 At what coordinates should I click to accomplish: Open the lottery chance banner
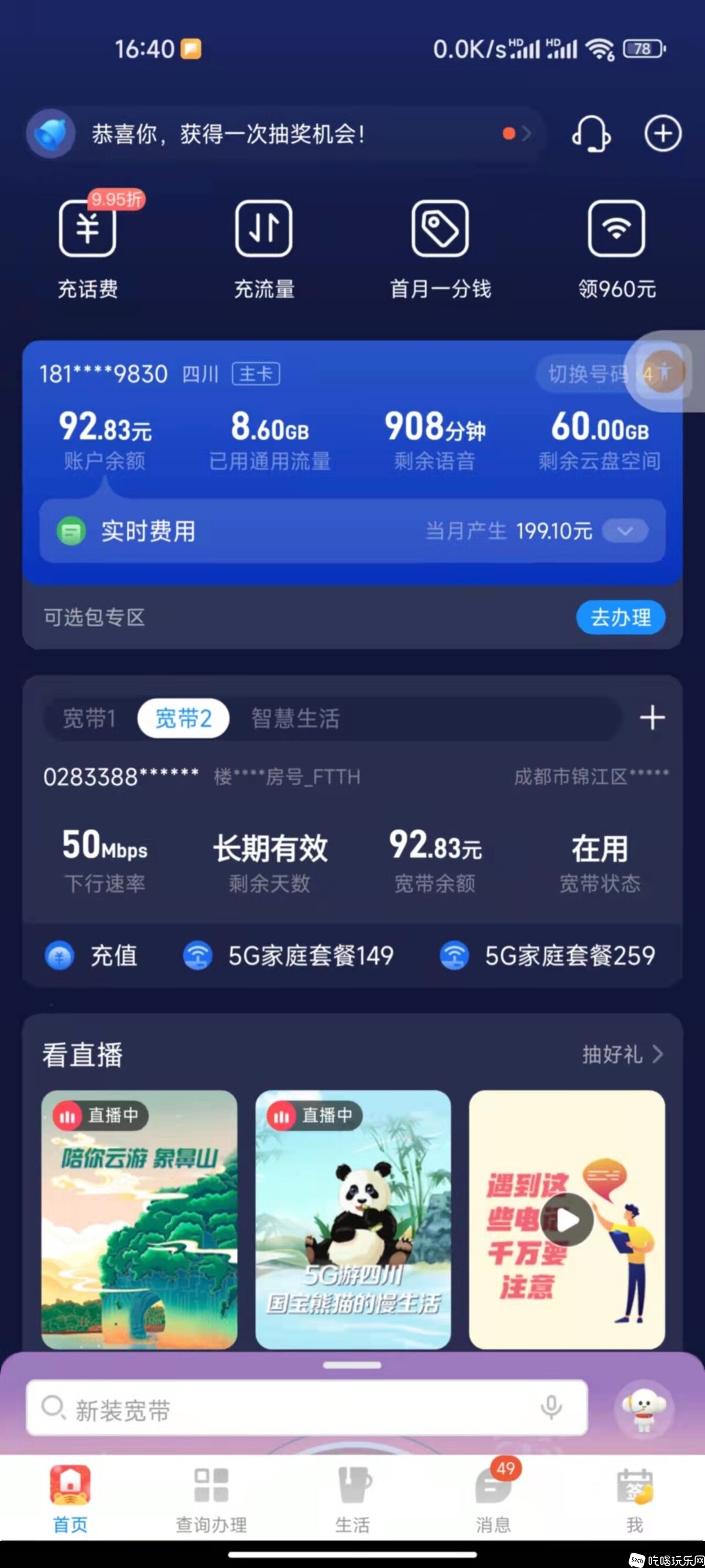[x=286, y=134]
